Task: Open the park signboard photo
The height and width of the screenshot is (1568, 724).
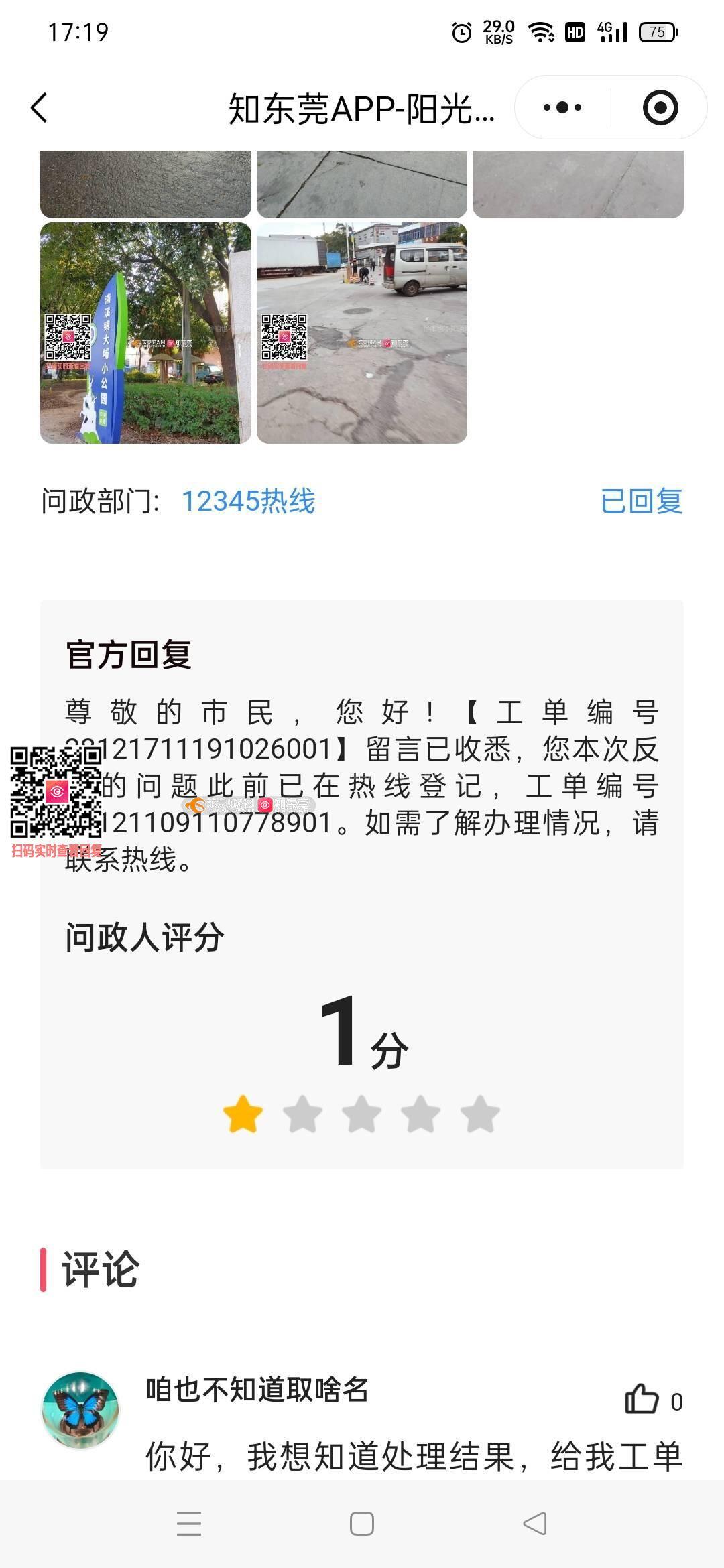Action: (x=145, y=333)
